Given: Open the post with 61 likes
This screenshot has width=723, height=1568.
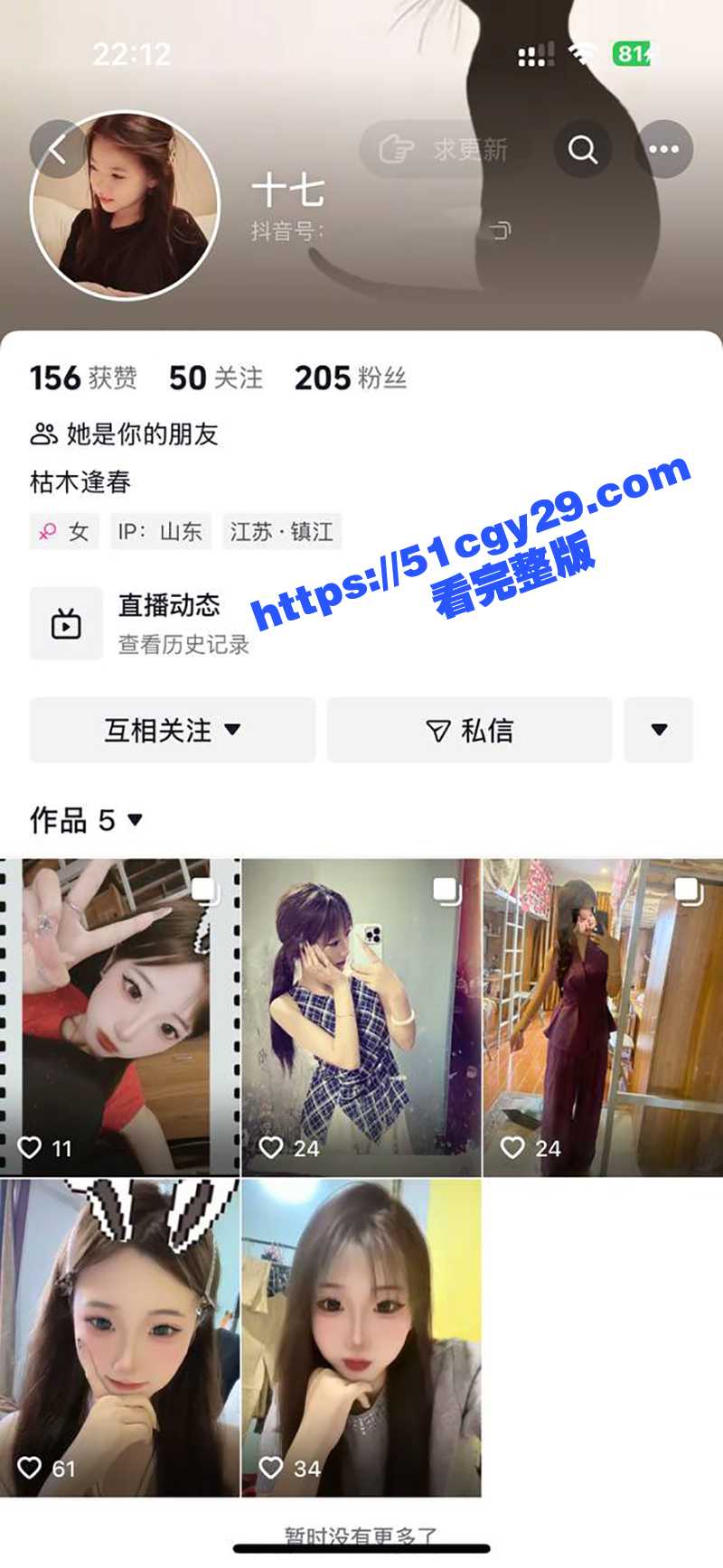Looking at the screenshot, I should (119, 1338).
